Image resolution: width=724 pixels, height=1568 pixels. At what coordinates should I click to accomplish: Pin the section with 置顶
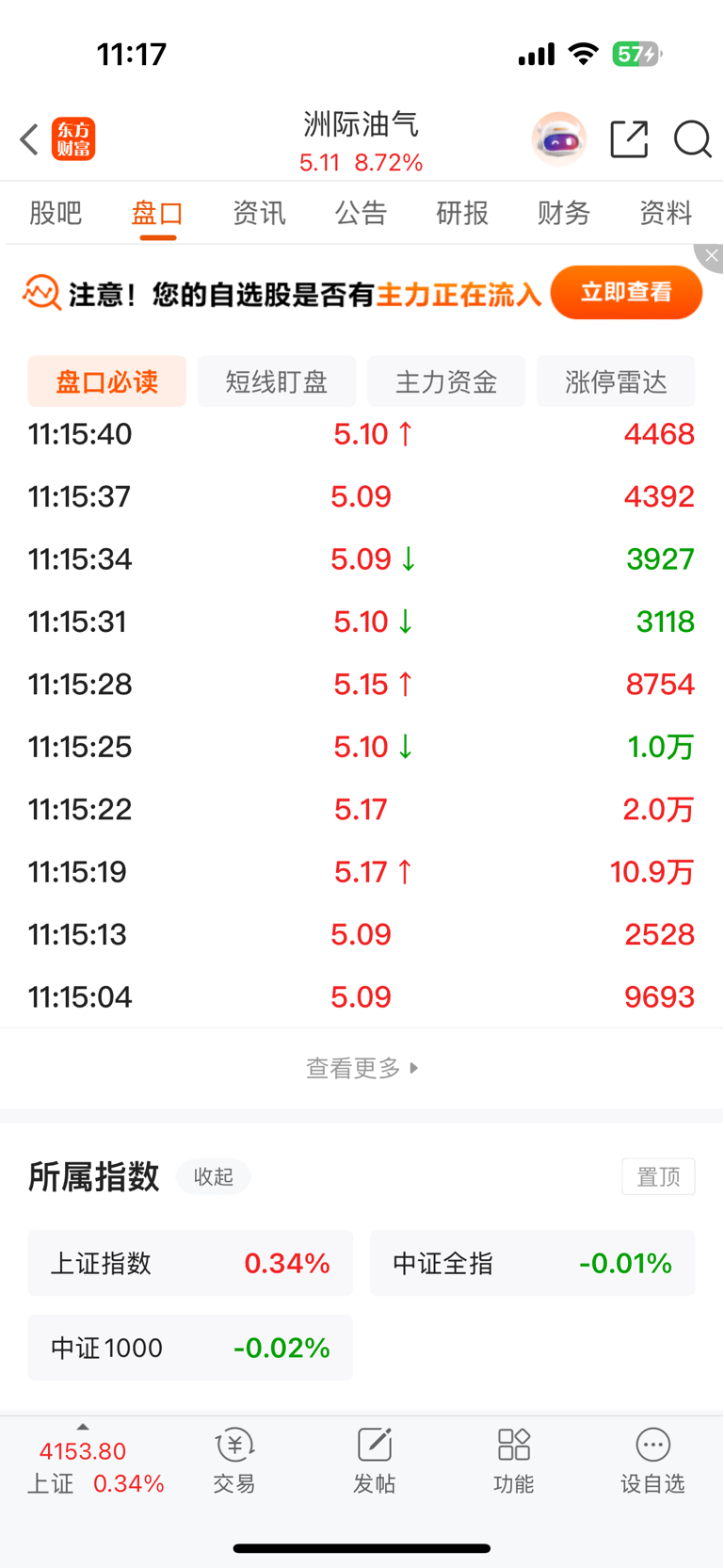click(x=658, y=1176)
